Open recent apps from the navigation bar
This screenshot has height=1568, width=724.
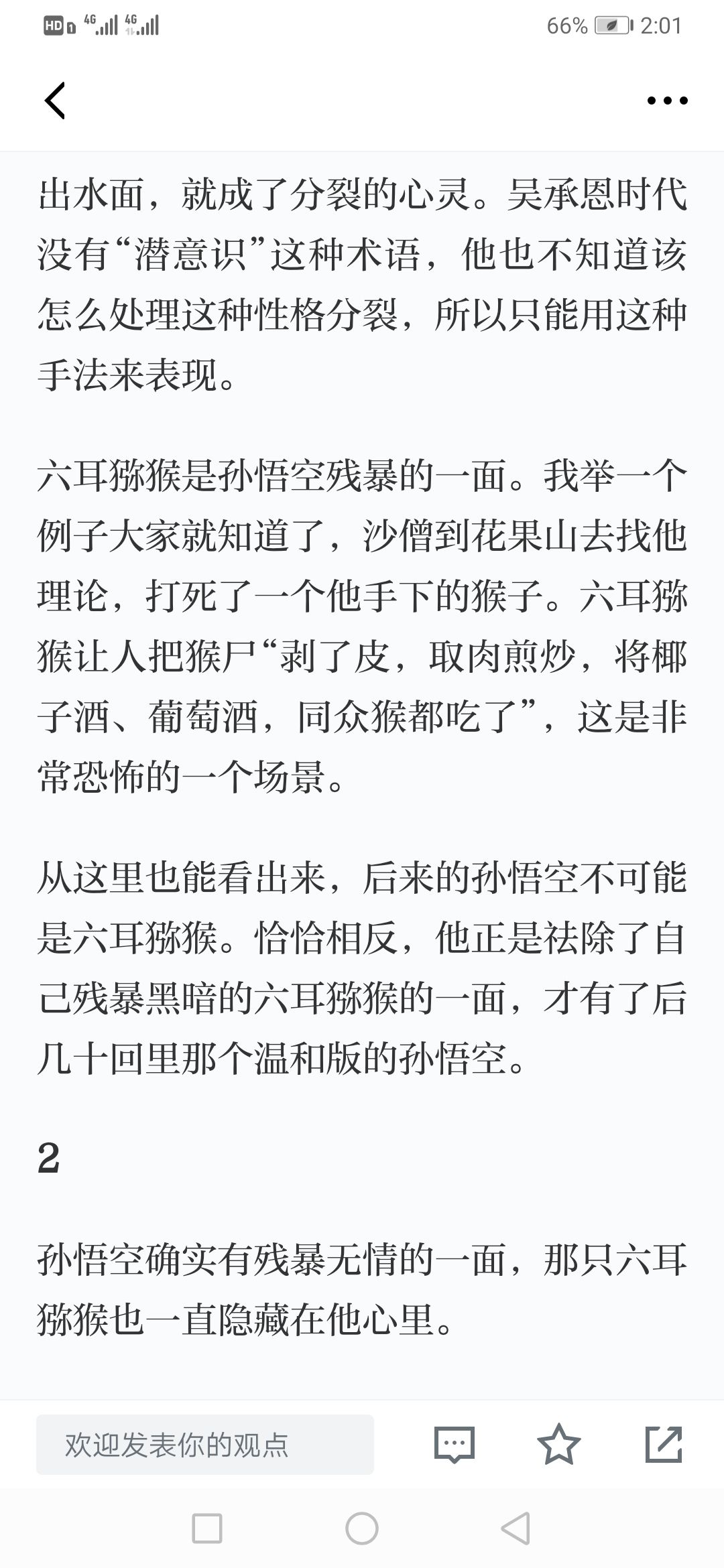point(207,1528)
